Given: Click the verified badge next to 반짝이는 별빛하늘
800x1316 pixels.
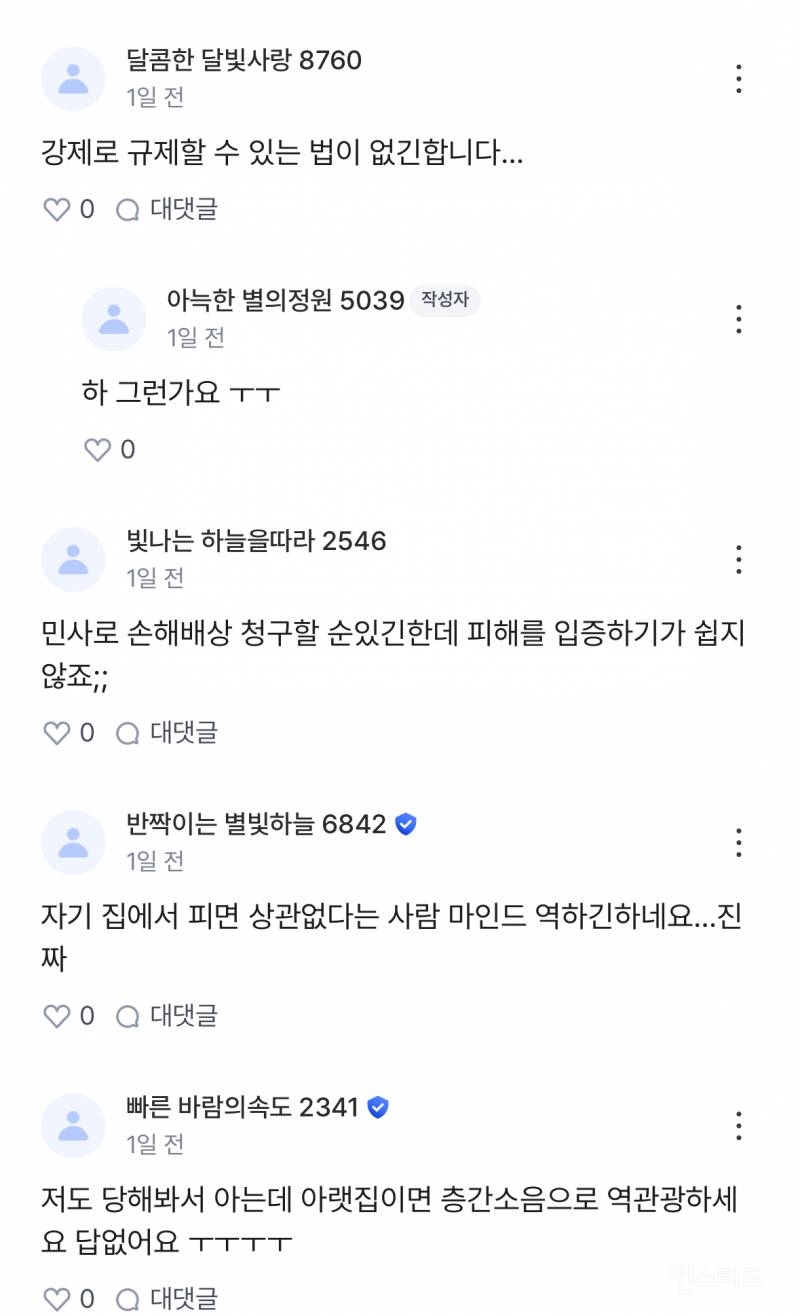Looking at the screenshot, I should [x=405, y=824].
